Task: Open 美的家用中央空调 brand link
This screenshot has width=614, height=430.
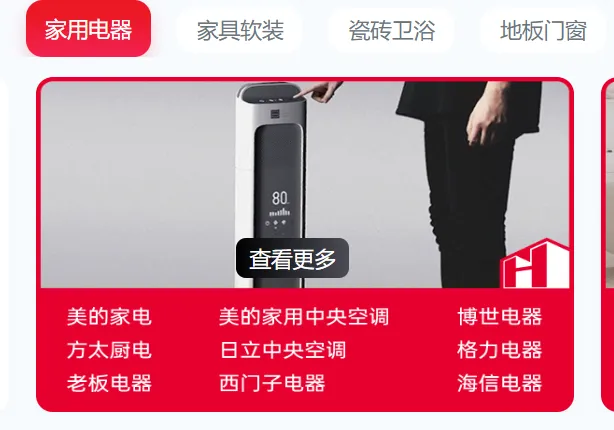Action: click(303, 317)
